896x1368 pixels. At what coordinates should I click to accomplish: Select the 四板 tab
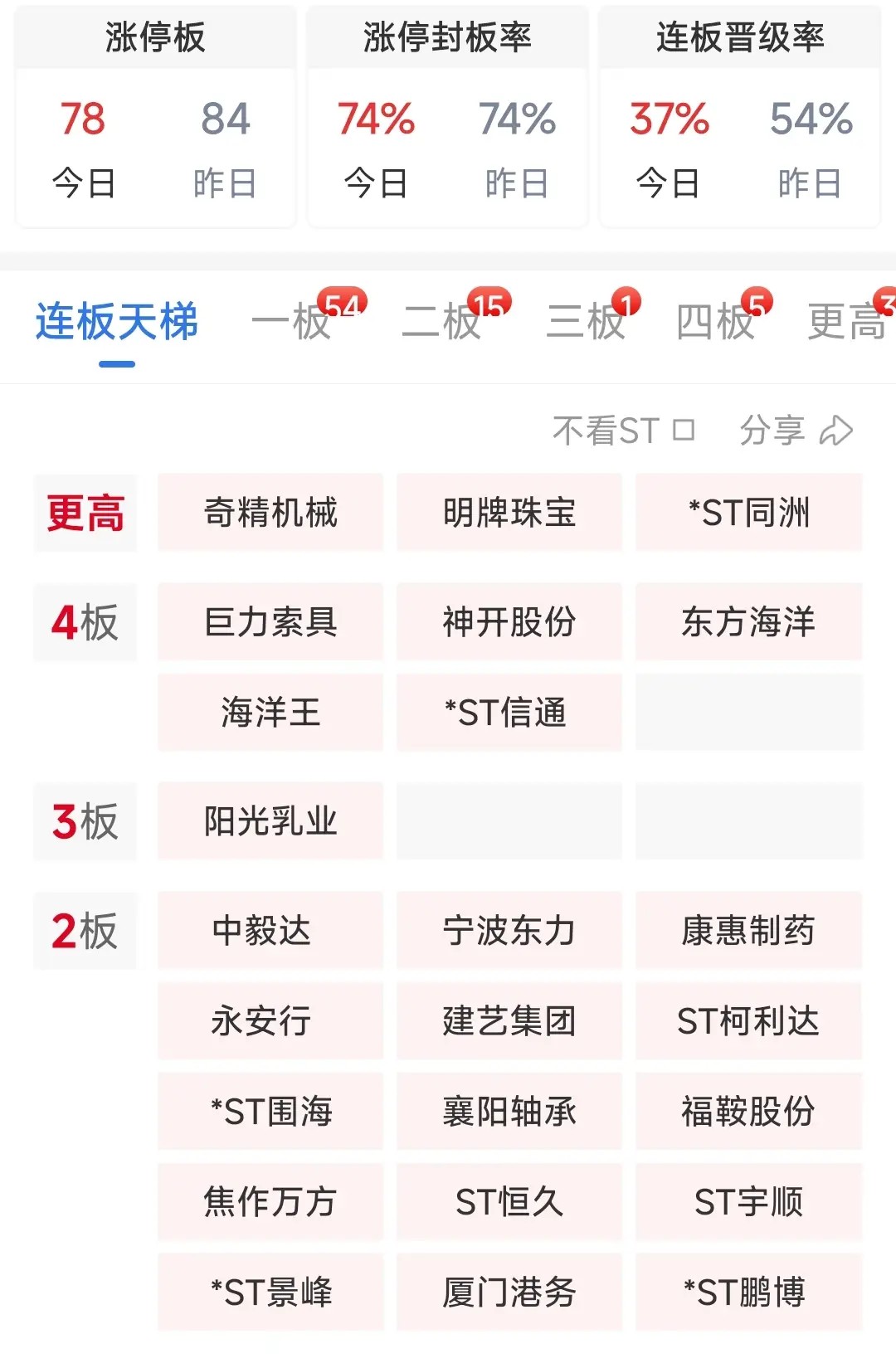click(x=716, y=322)
